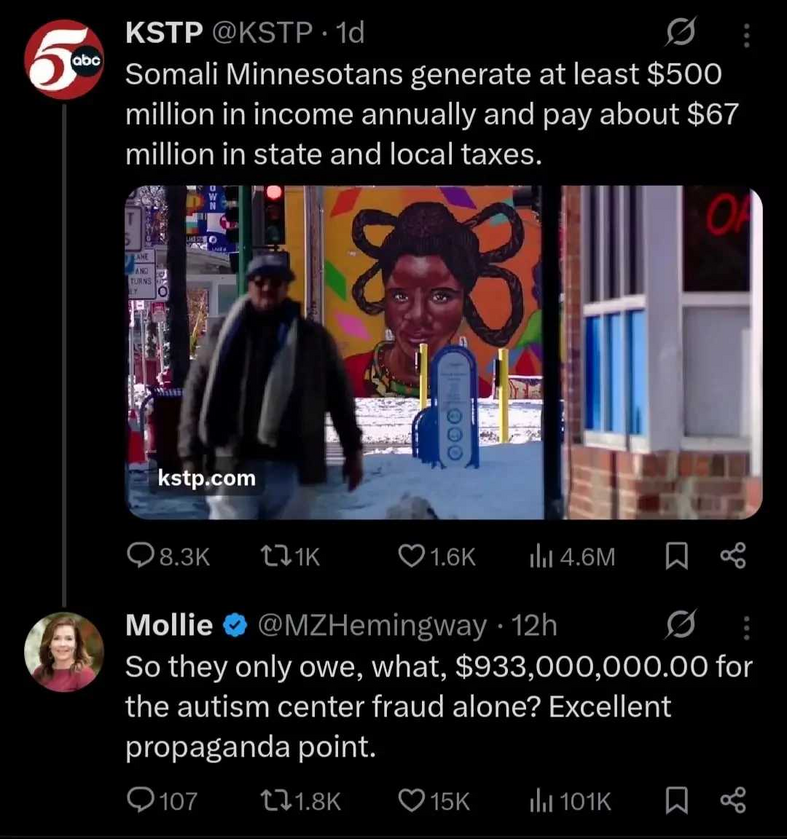787x839 pixels.
Task: Open Mollie's profile picture
Action: (63, 652)
